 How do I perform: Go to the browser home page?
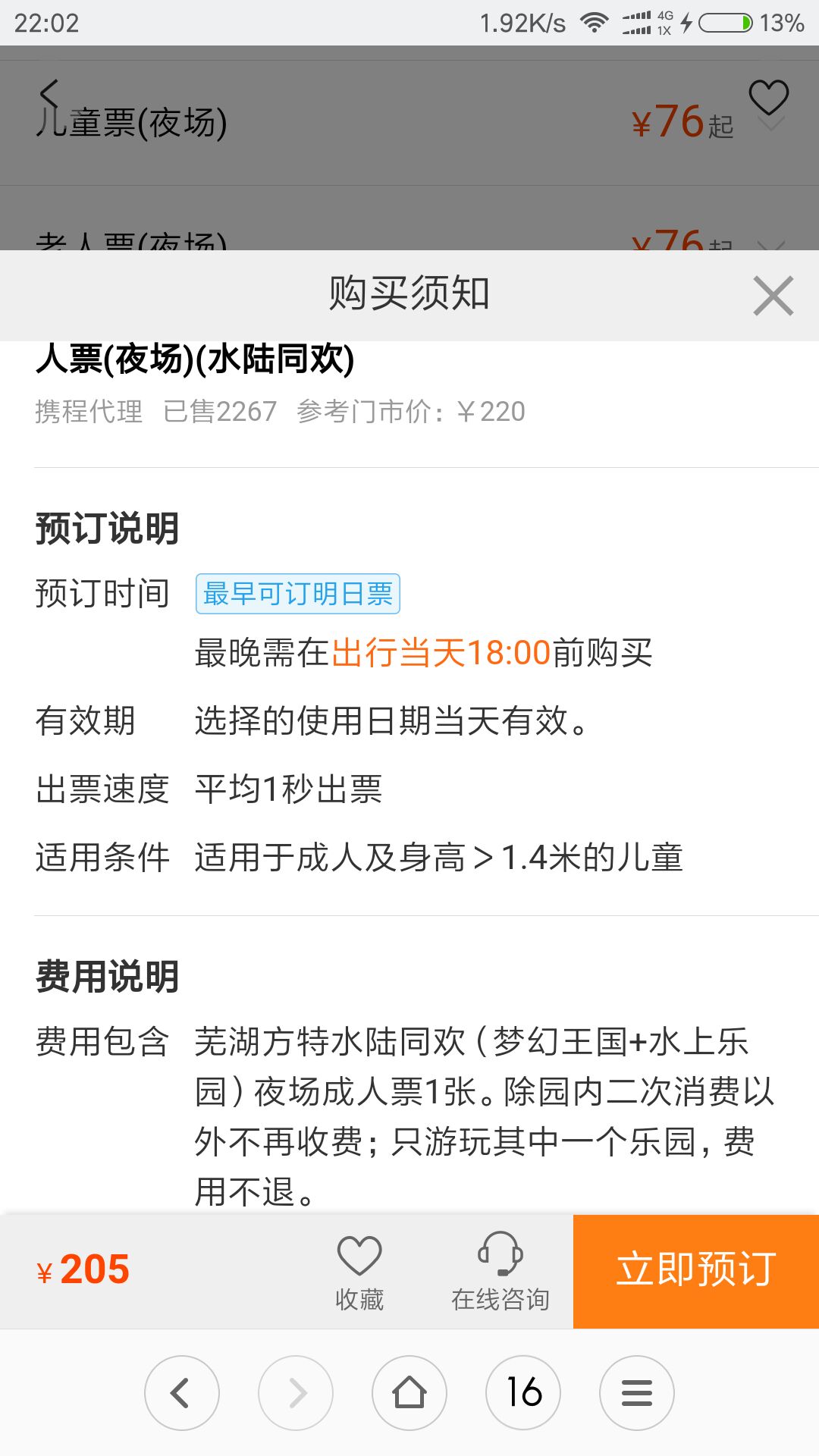(x=409, y=1393)
